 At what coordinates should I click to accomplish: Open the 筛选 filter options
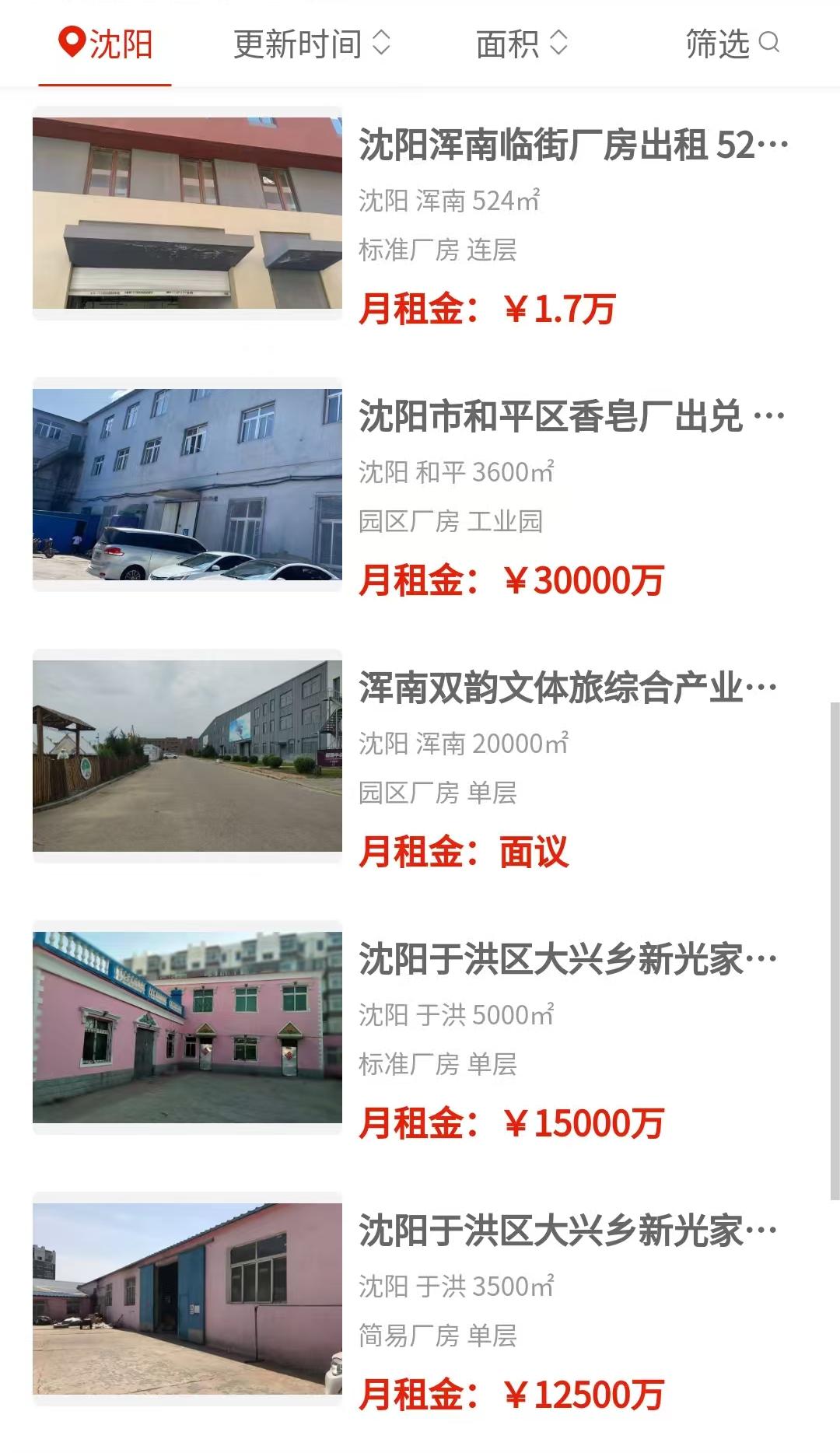(x=731, y=44)
